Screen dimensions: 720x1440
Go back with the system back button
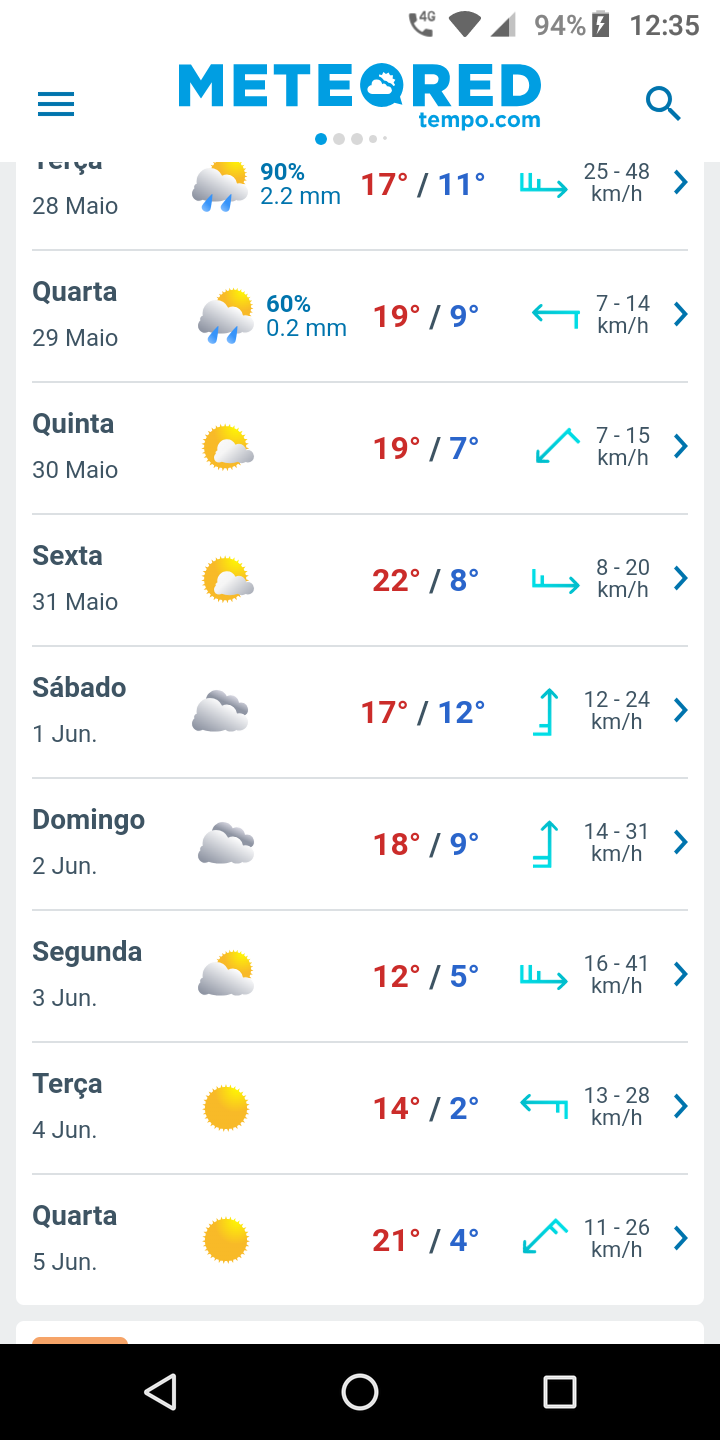point(160,1391)
